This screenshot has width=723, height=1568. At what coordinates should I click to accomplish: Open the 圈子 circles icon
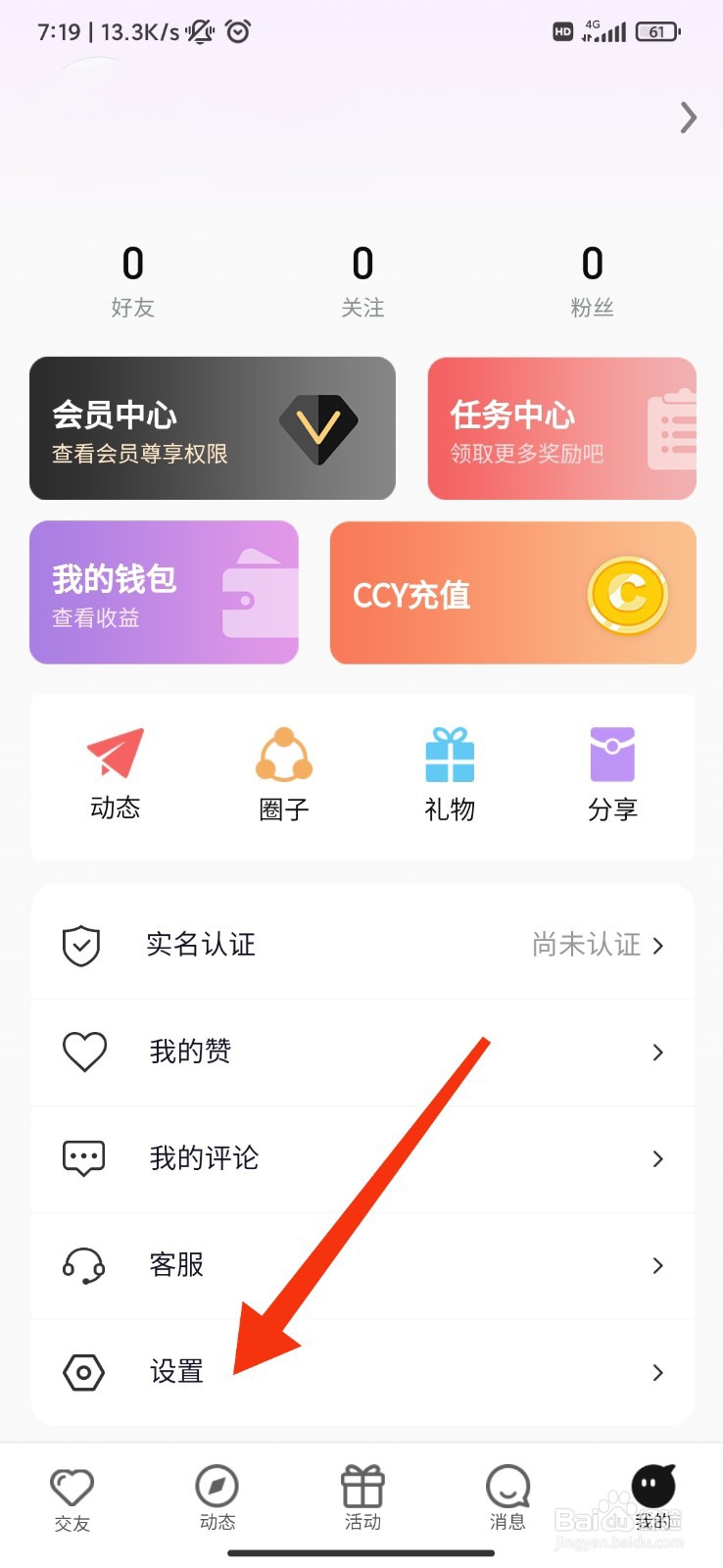(x=282, y=755)
